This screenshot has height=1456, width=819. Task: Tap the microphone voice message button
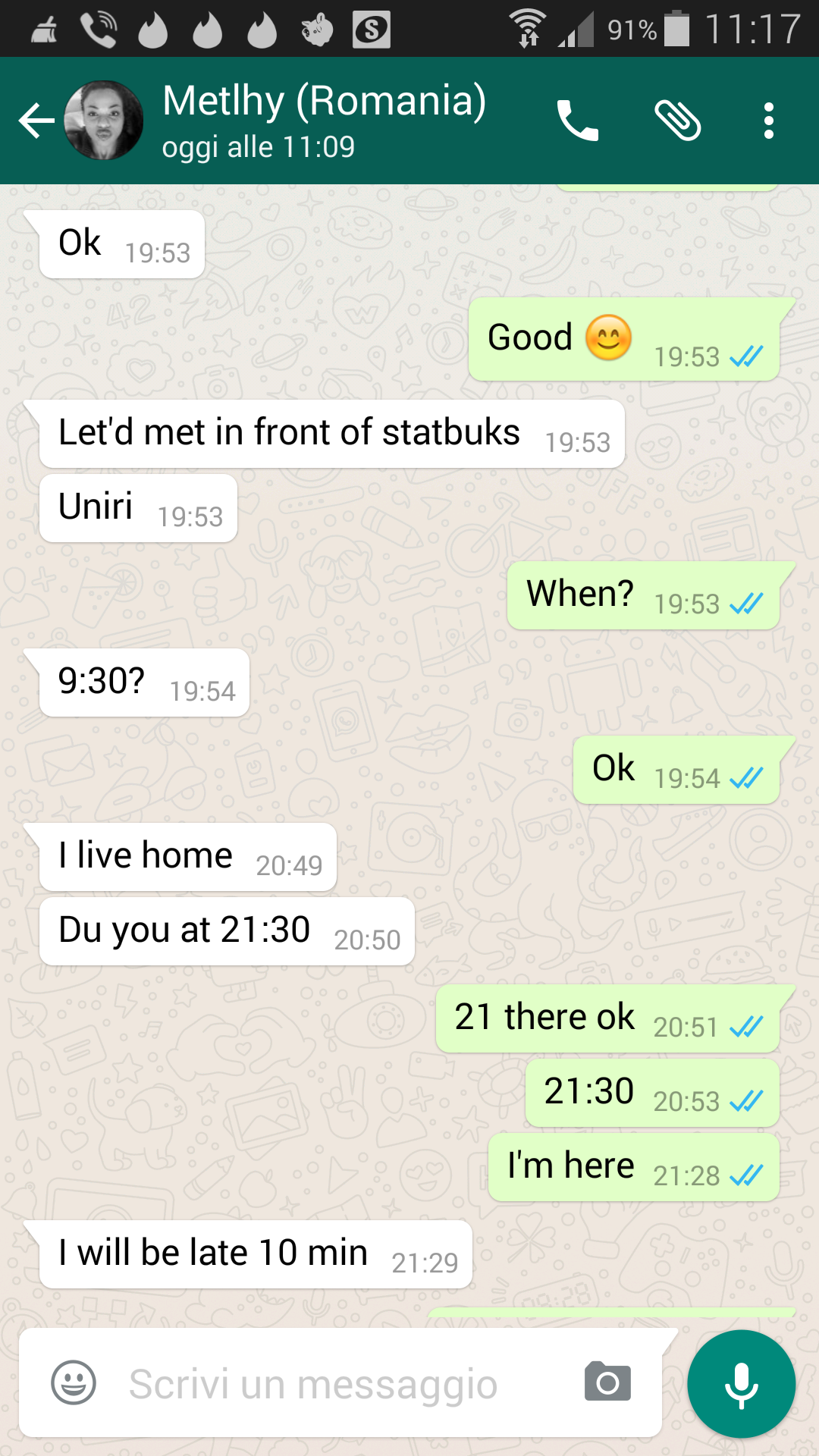[741, 1384]
